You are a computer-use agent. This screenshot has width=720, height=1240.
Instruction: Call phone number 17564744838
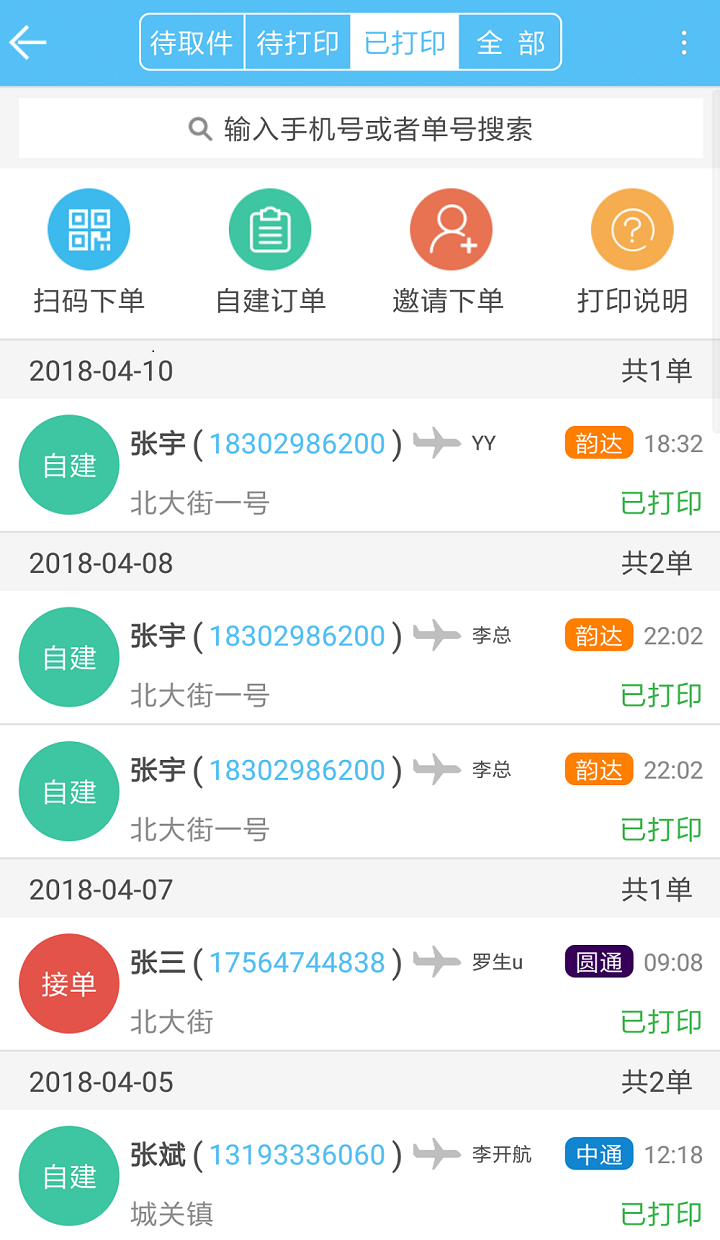(297, 963)
